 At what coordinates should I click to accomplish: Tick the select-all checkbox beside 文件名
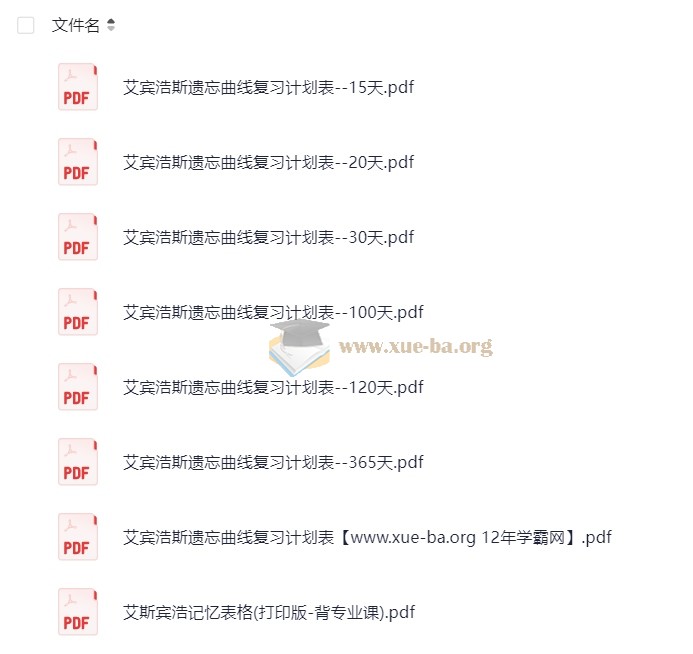coord(26,26)
